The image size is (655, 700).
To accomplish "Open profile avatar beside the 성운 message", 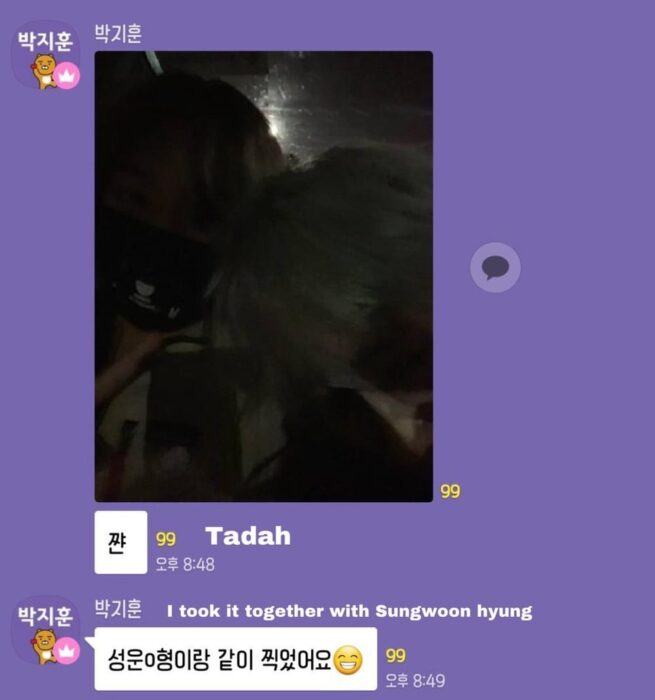I will [x=46, y=631].
